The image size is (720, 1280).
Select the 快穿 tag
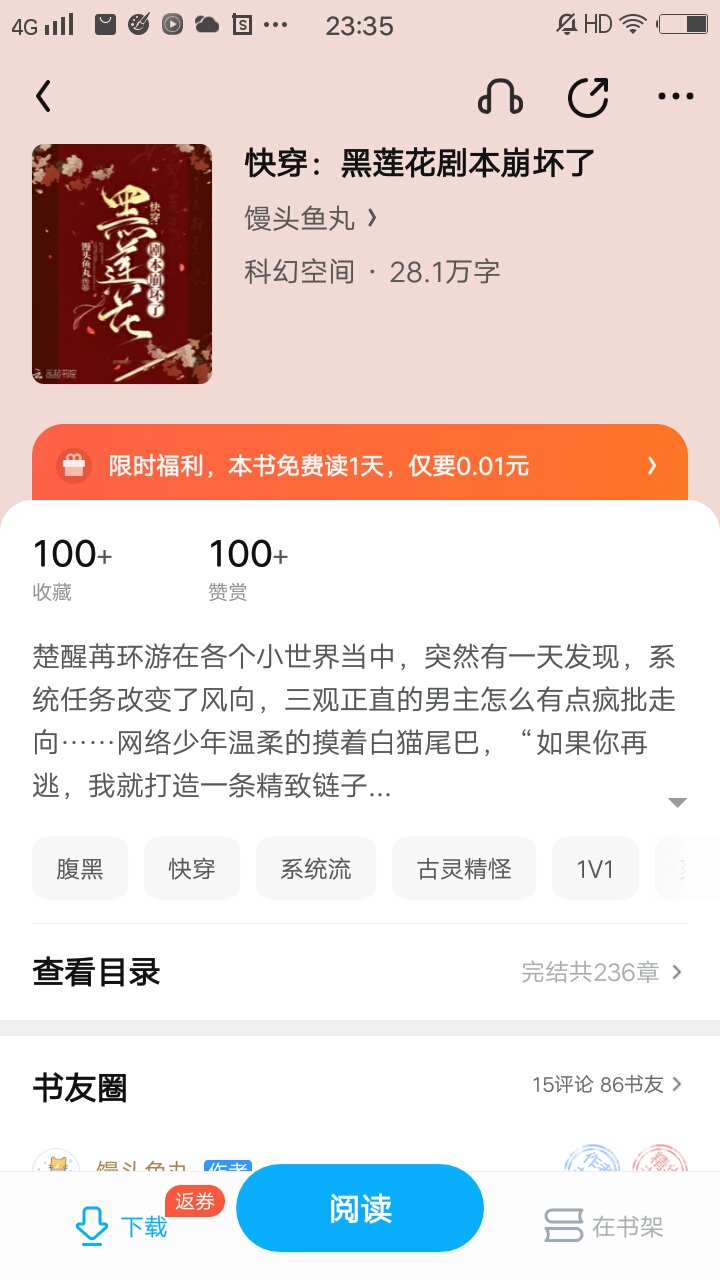coord(192,868)
